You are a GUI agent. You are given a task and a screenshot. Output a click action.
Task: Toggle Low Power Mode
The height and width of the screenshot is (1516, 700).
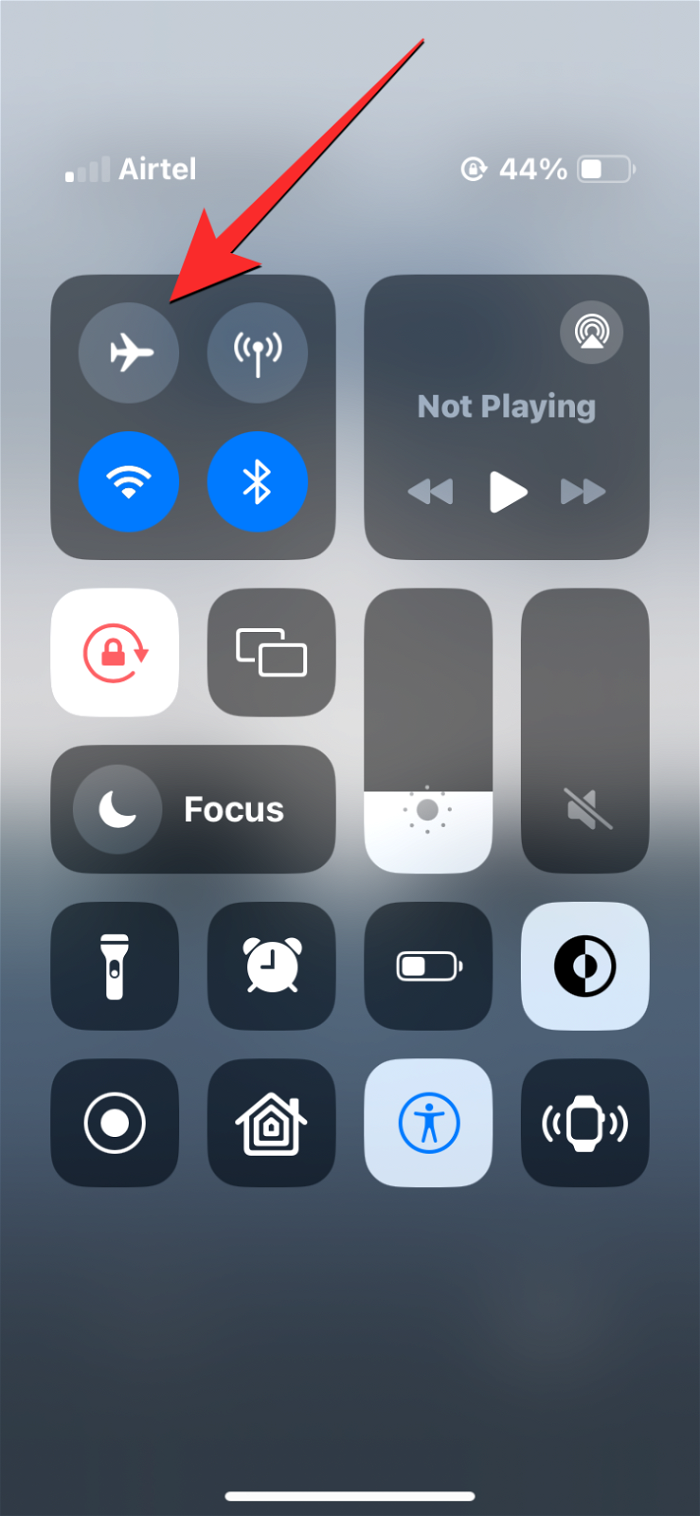[x=428, y=966]
